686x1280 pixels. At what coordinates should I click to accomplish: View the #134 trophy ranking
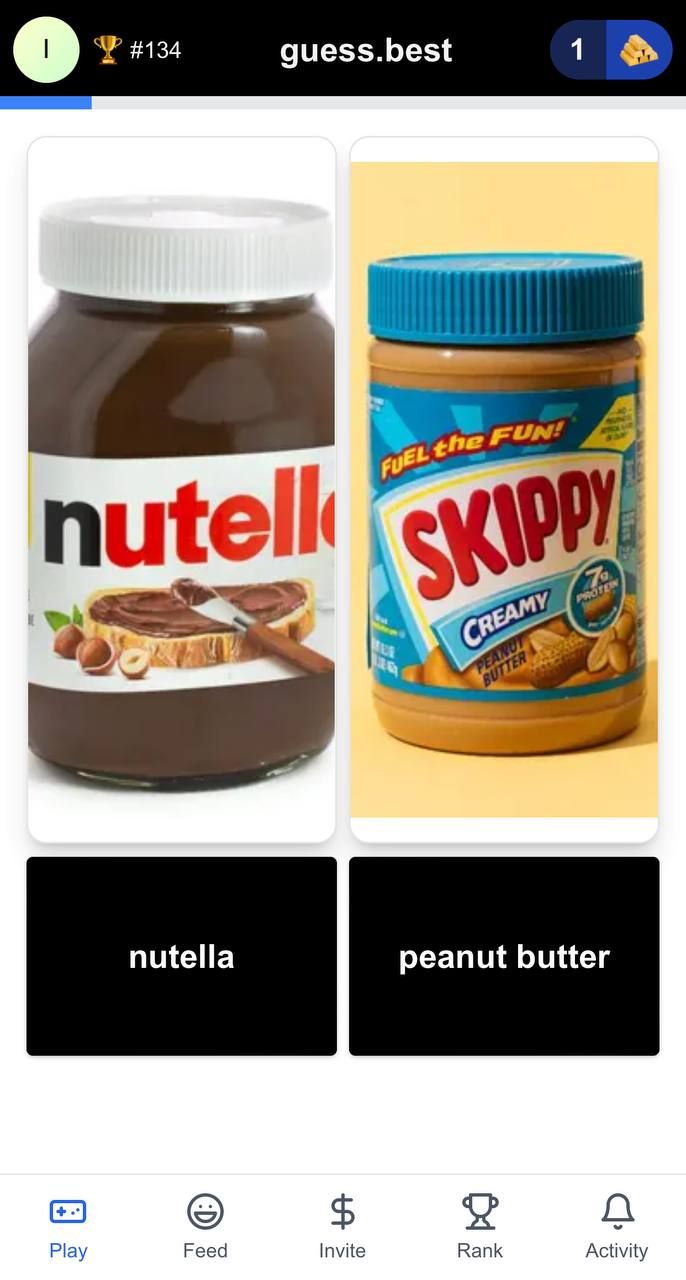[x=138, y=50]
